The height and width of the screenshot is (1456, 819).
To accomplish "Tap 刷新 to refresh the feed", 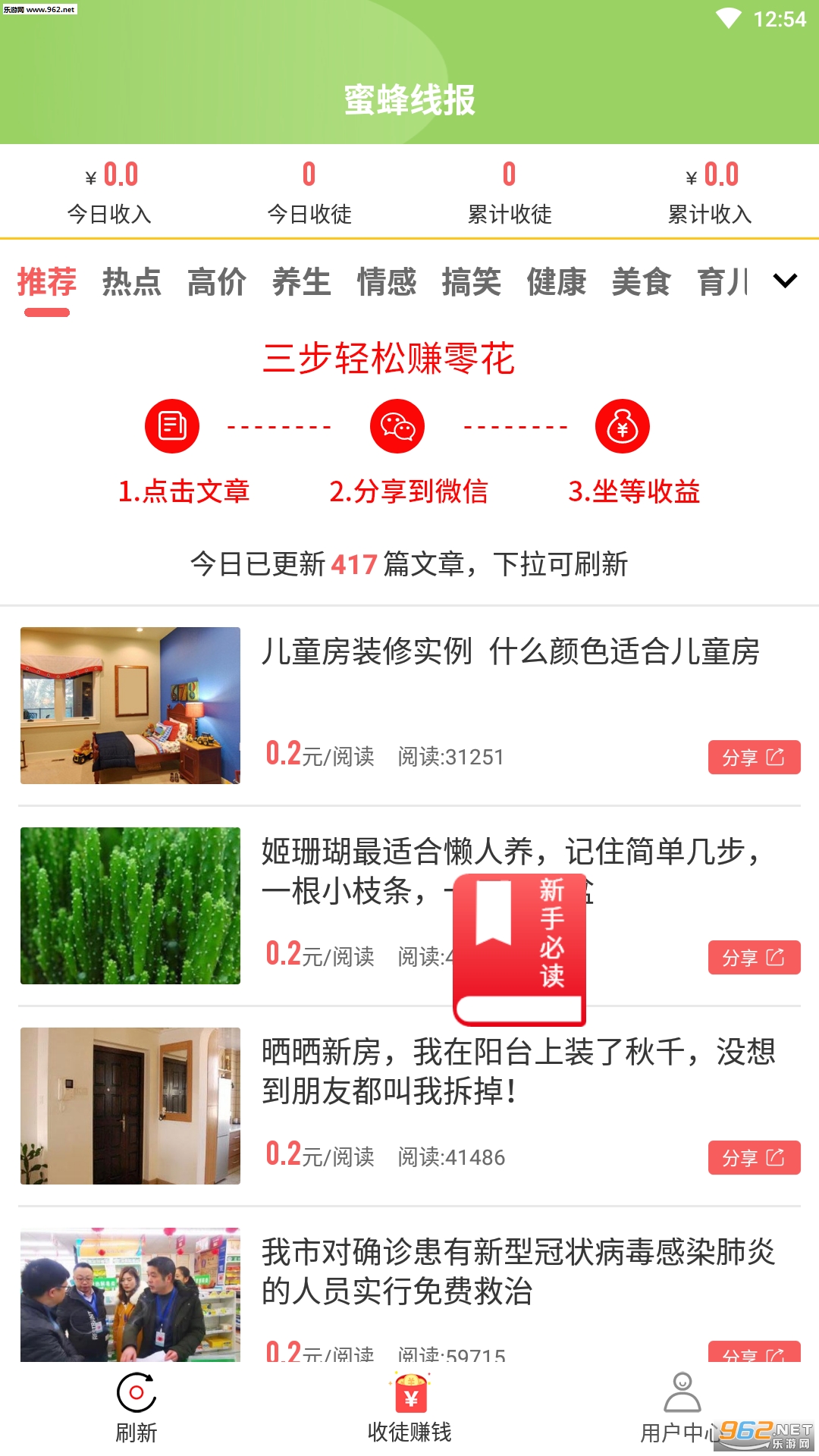I will click(136, 1407).
